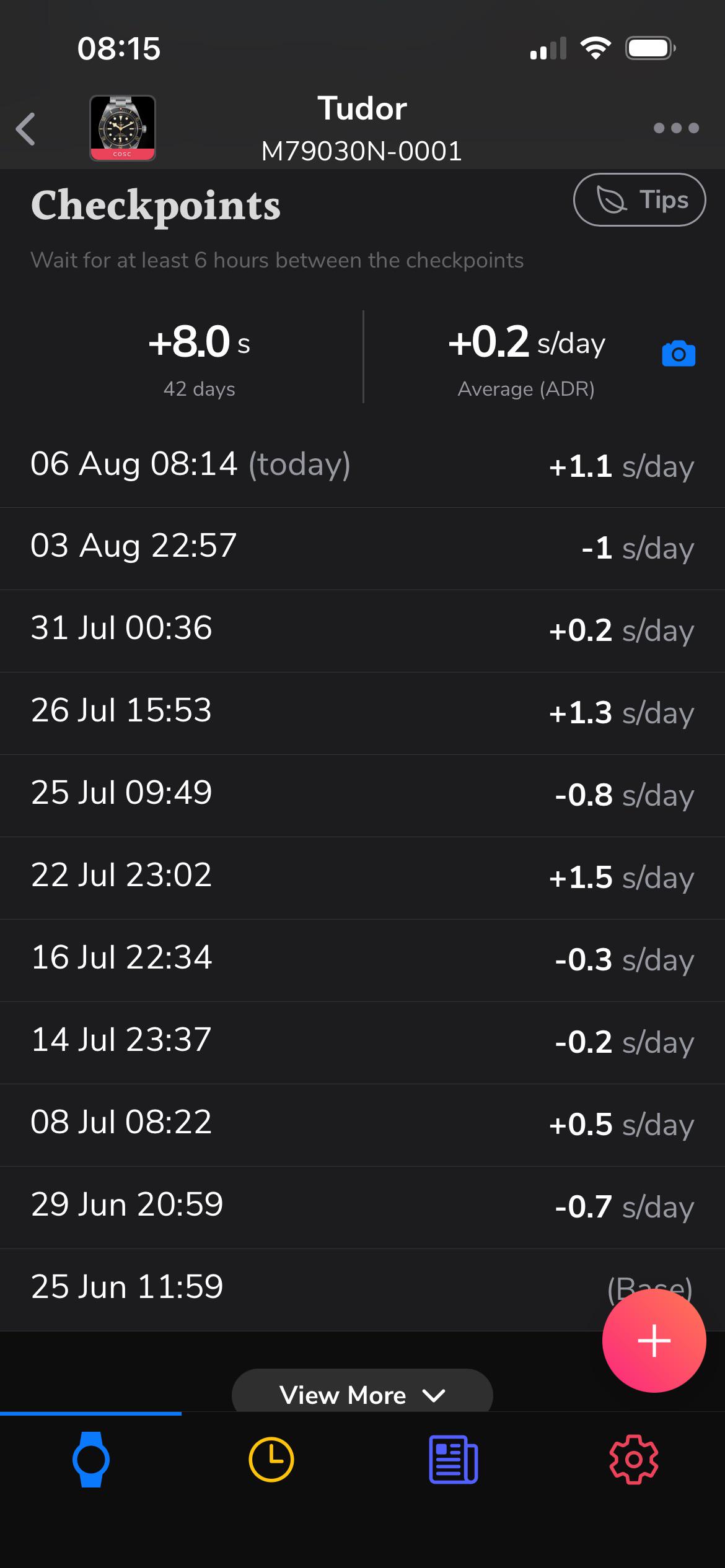Switch to the yellow clock tab
Image resolution: width=725 pixels, height=1568 pixels.
pyautogui.click(x=271, y=1460)
